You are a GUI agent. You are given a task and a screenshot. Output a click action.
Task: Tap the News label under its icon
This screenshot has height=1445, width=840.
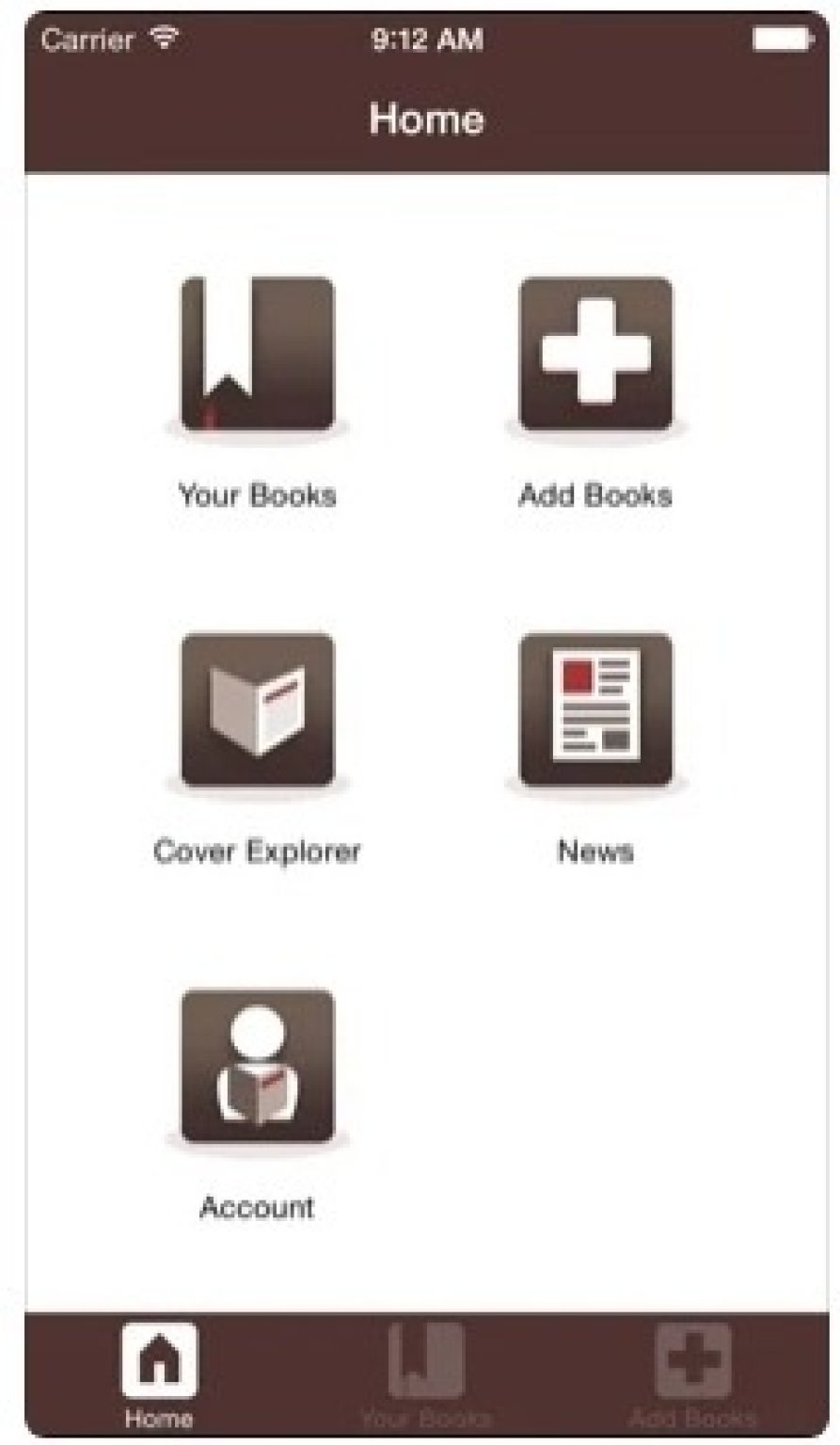click(595, 850)
